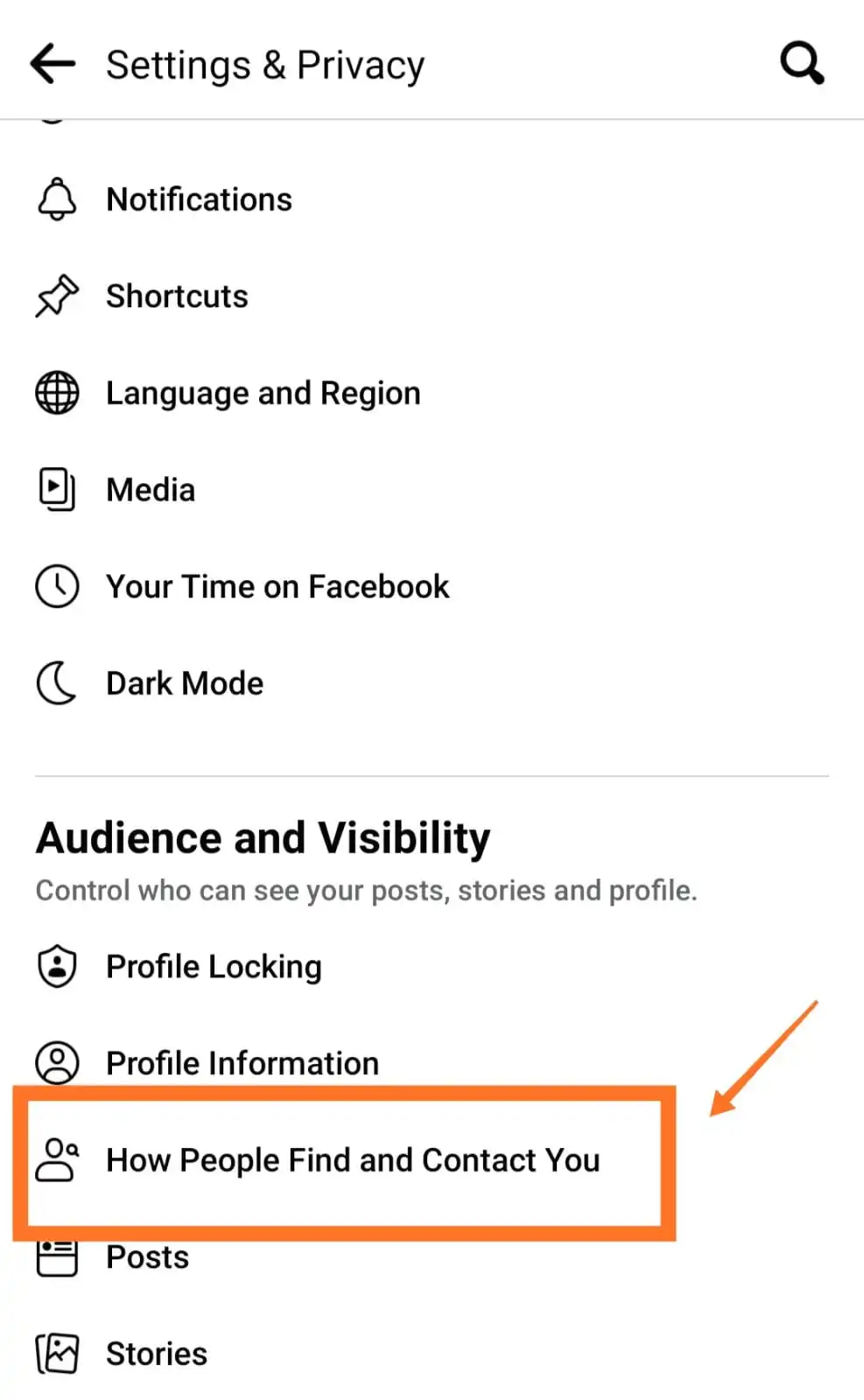Open Dark Mode settings
The image size is (864, 1400).
[x=432, y=683]
